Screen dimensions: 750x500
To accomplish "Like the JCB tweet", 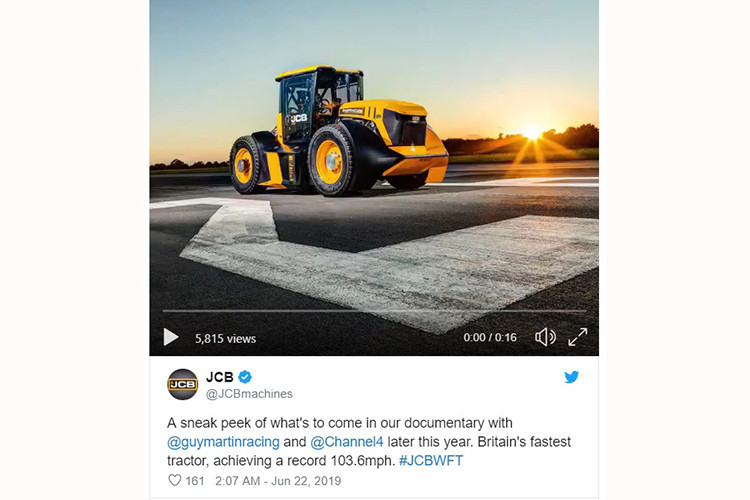I will (175, 481).
